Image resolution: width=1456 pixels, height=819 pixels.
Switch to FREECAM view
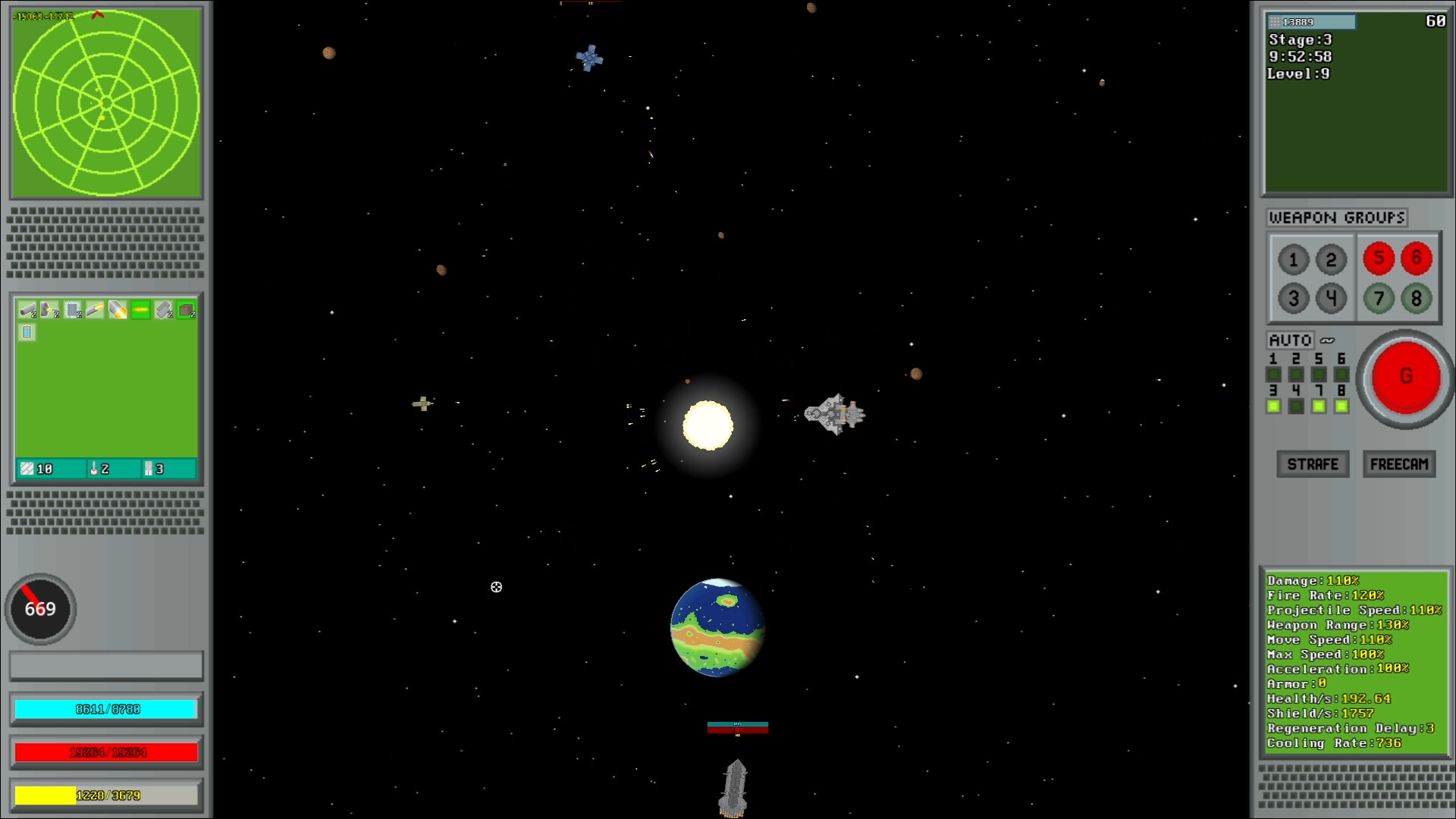[x=1398, y=464]
